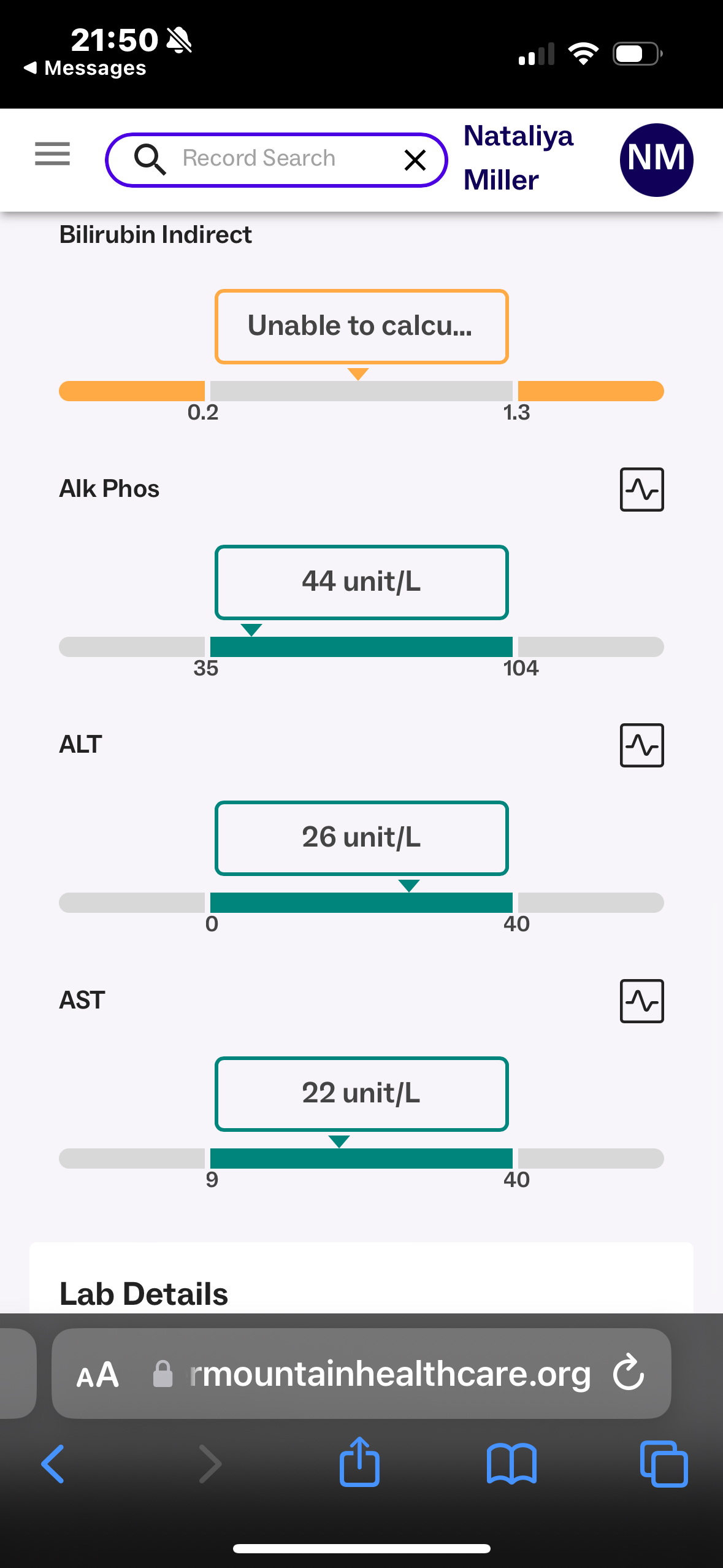Go back to the previous page
This screenshot has width=723, height=1568.
(x=53, y=1464)
